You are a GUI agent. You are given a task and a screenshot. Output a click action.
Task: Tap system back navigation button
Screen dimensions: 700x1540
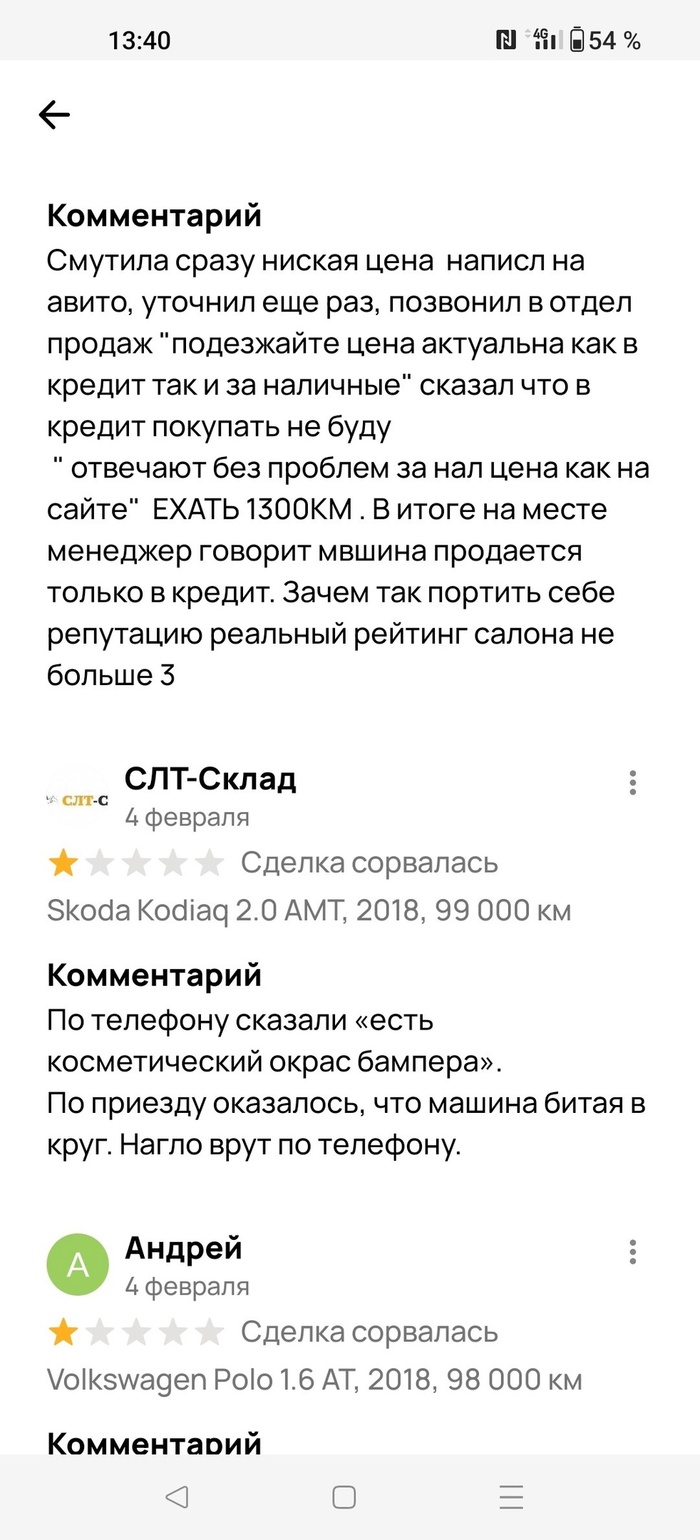[x=177, y=1497]
